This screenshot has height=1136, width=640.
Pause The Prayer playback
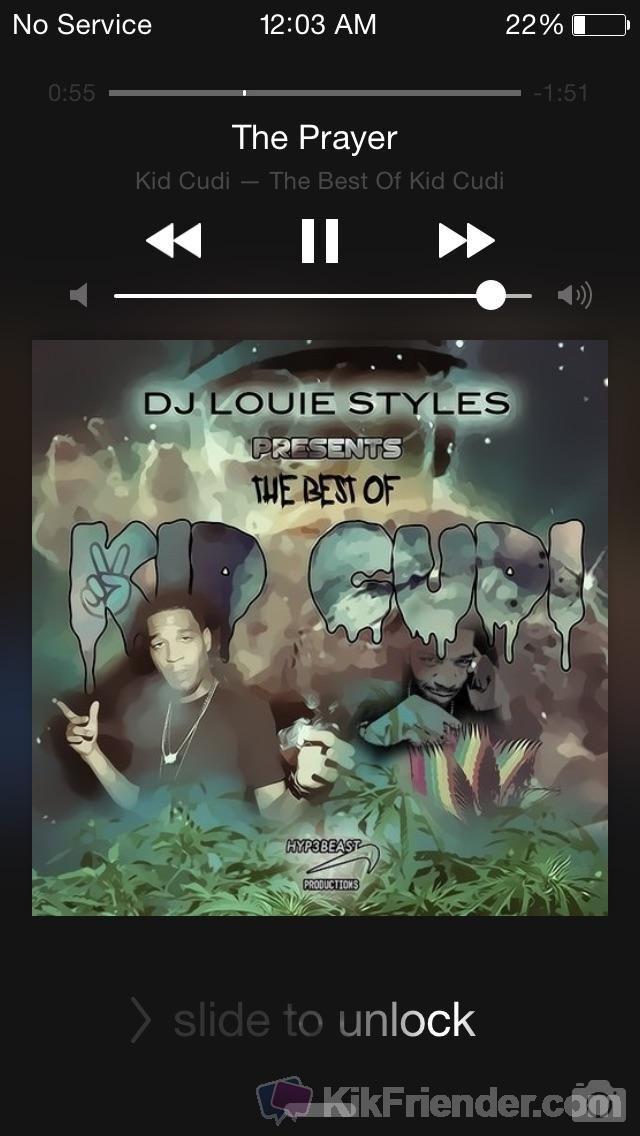320,241
